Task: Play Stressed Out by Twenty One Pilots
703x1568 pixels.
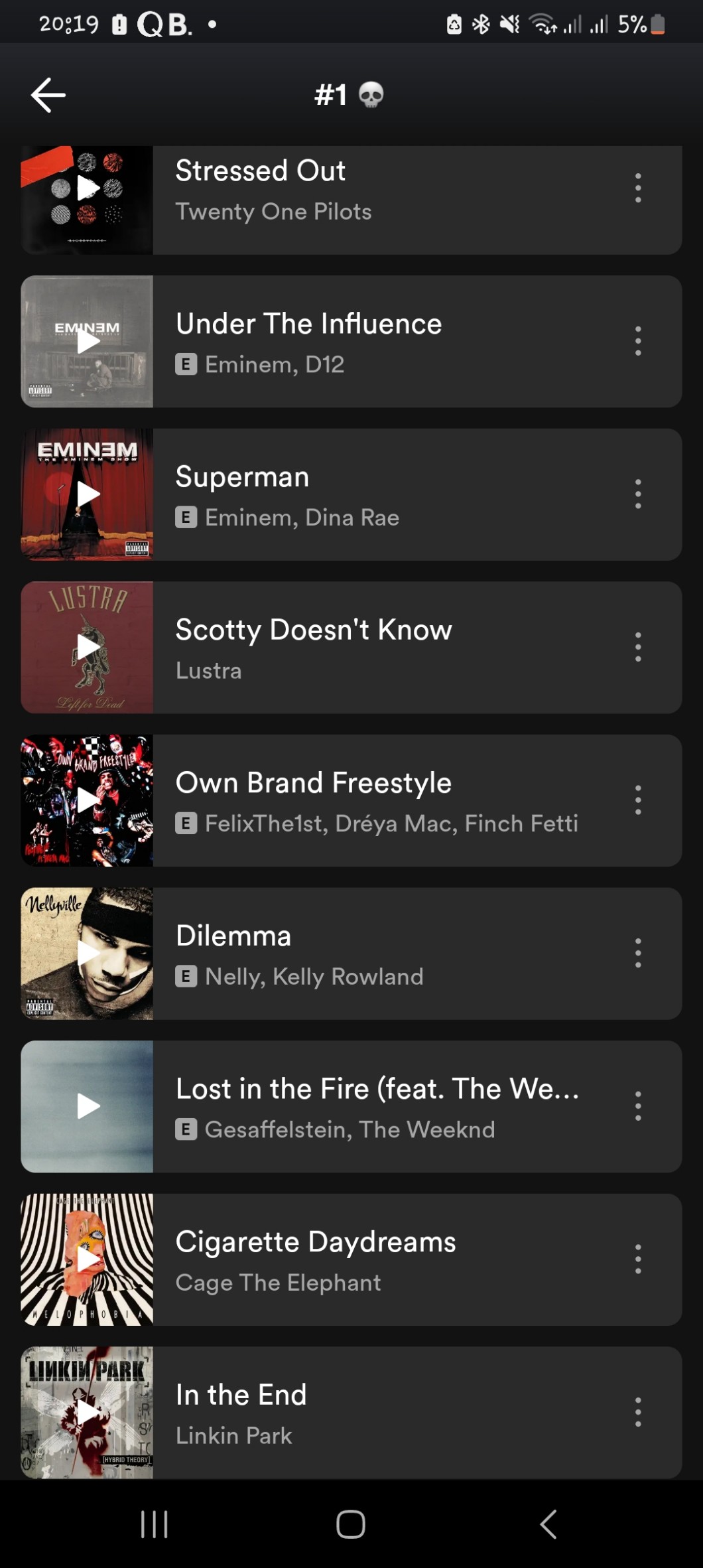Action: pos(88,188)
